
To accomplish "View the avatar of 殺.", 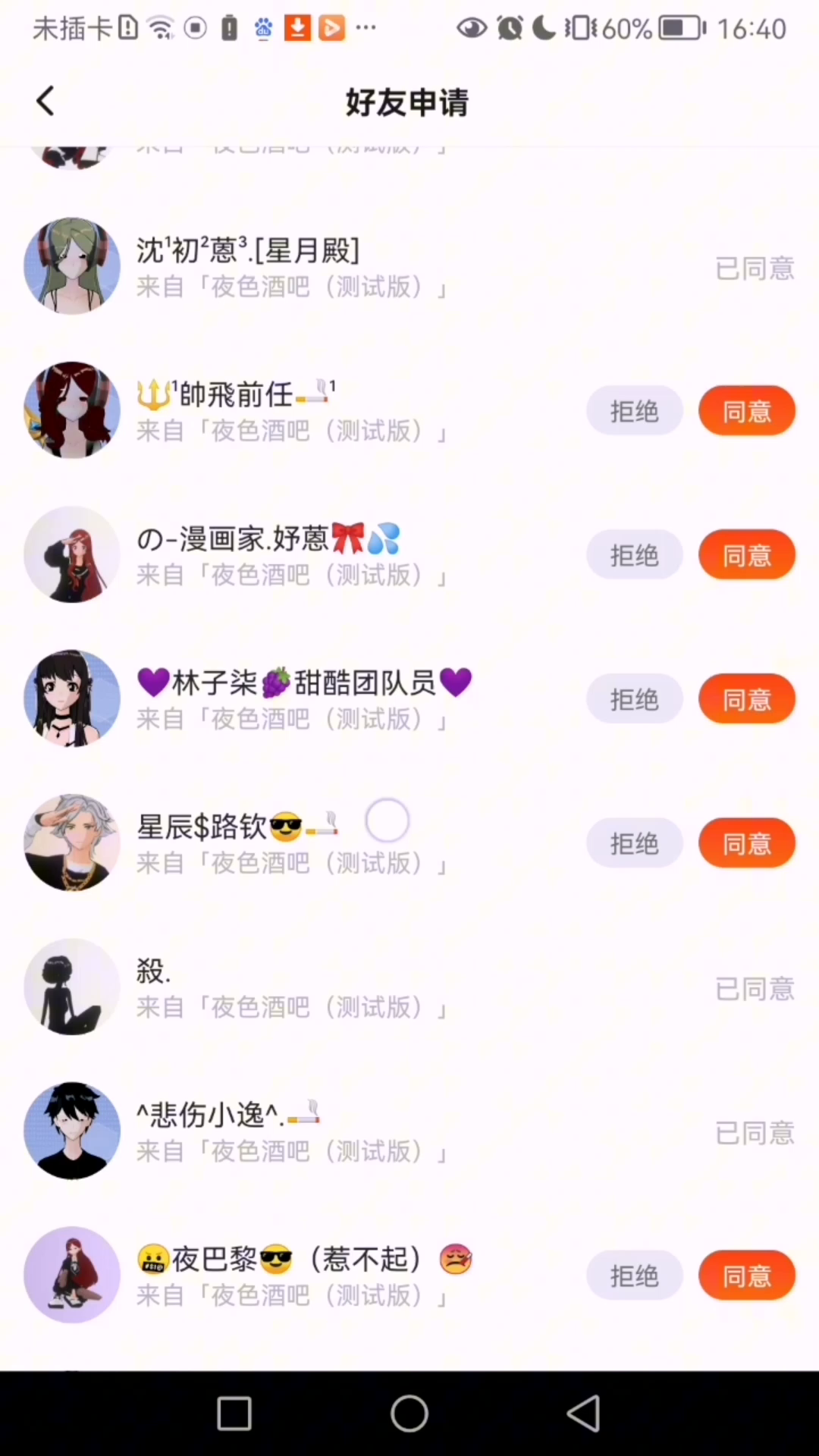I will pos(72,987).
